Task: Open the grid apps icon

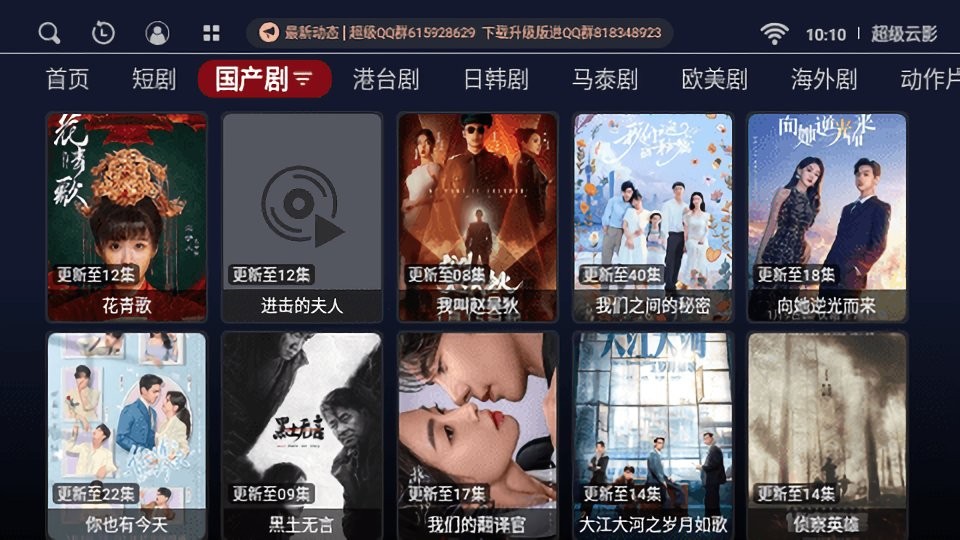Action: [x=211, y=33]
